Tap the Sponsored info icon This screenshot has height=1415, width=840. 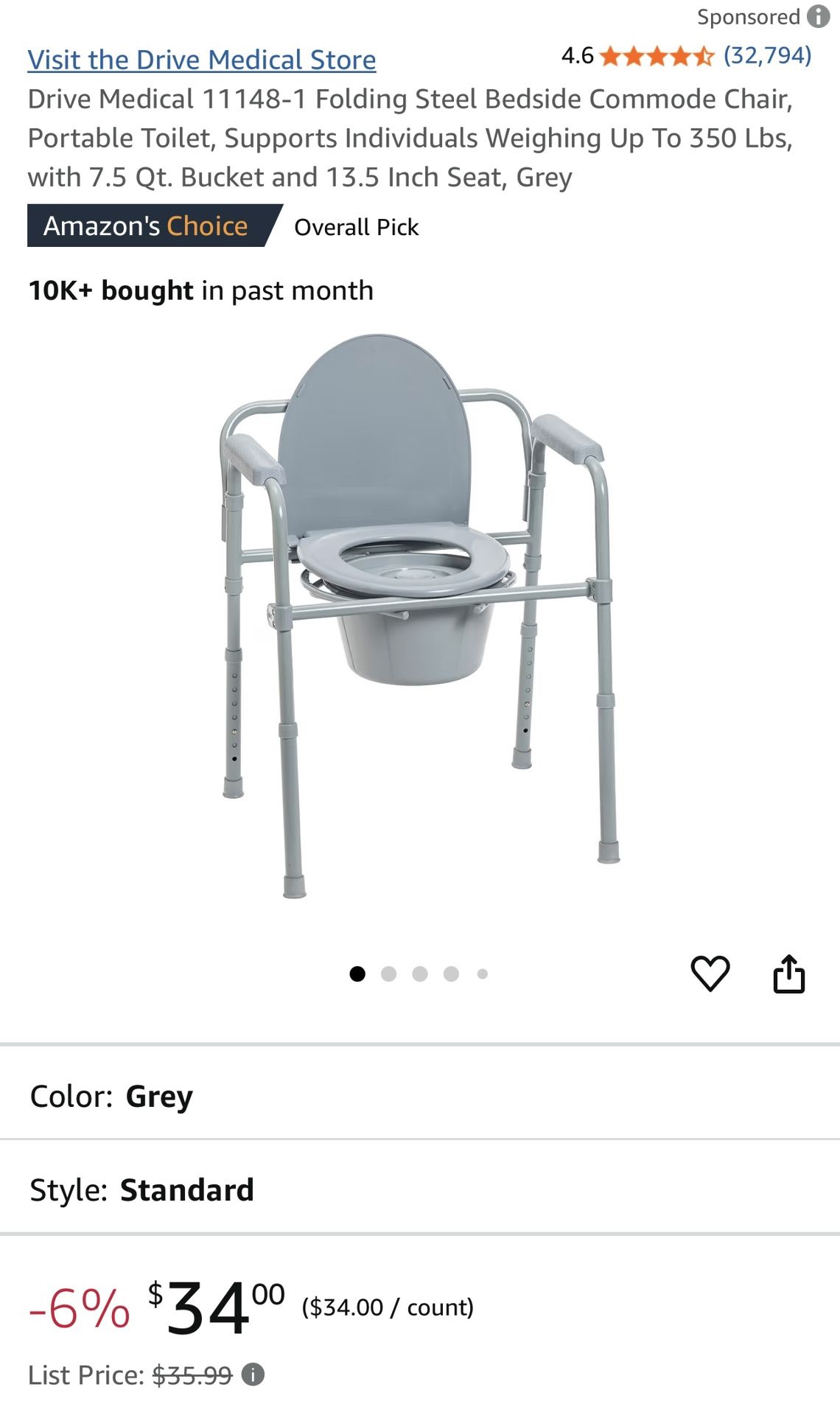818,16
